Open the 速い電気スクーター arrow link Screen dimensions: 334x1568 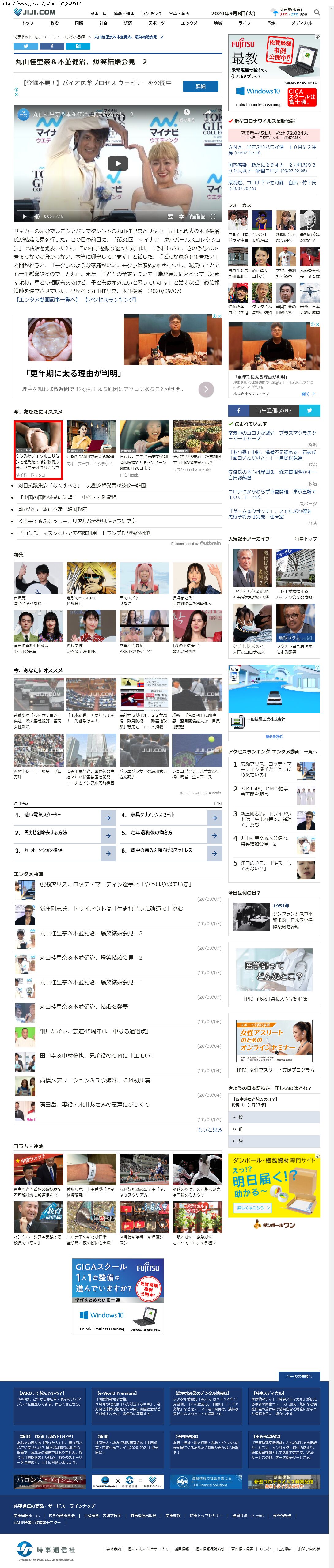tap(108, 817)
